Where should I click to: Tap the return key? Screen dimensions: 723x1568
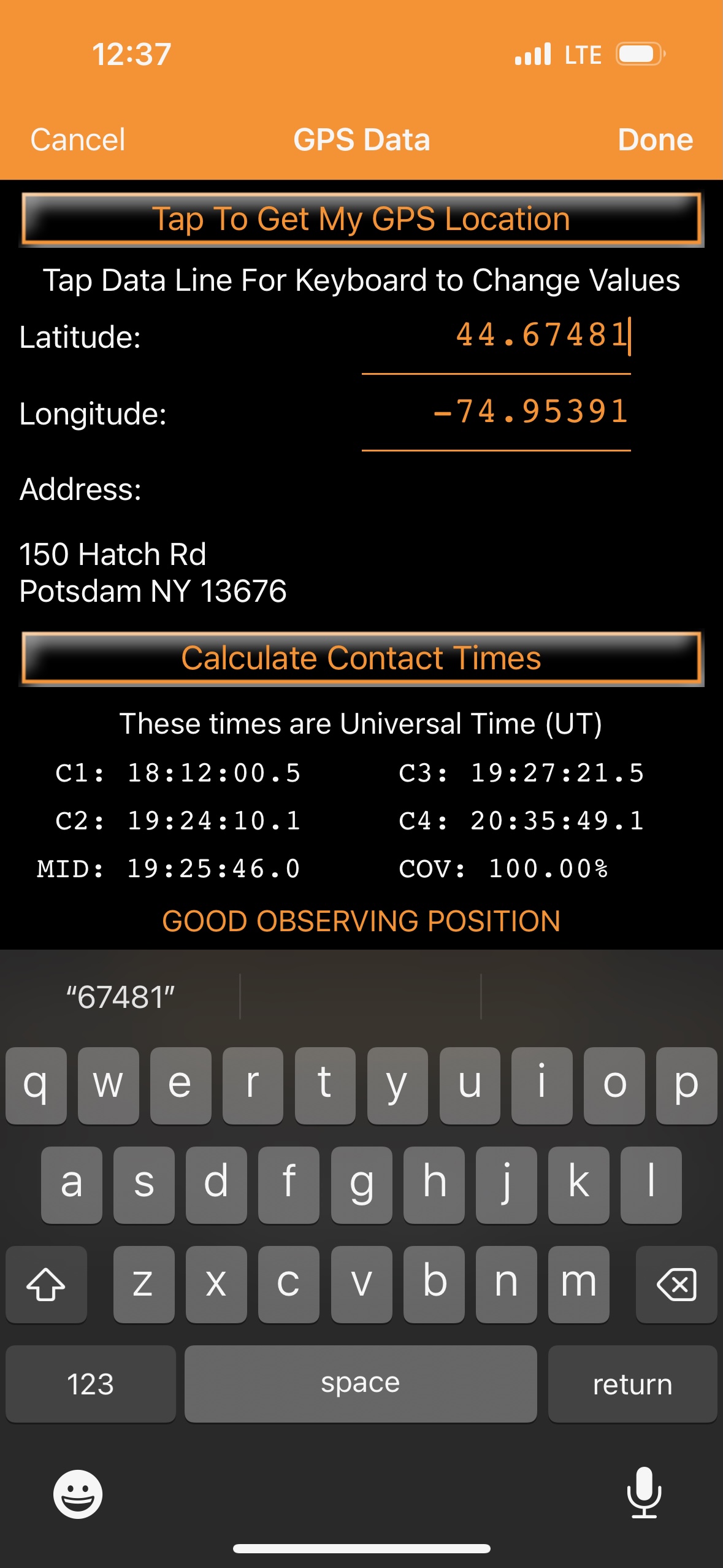tap(632, 1384)
